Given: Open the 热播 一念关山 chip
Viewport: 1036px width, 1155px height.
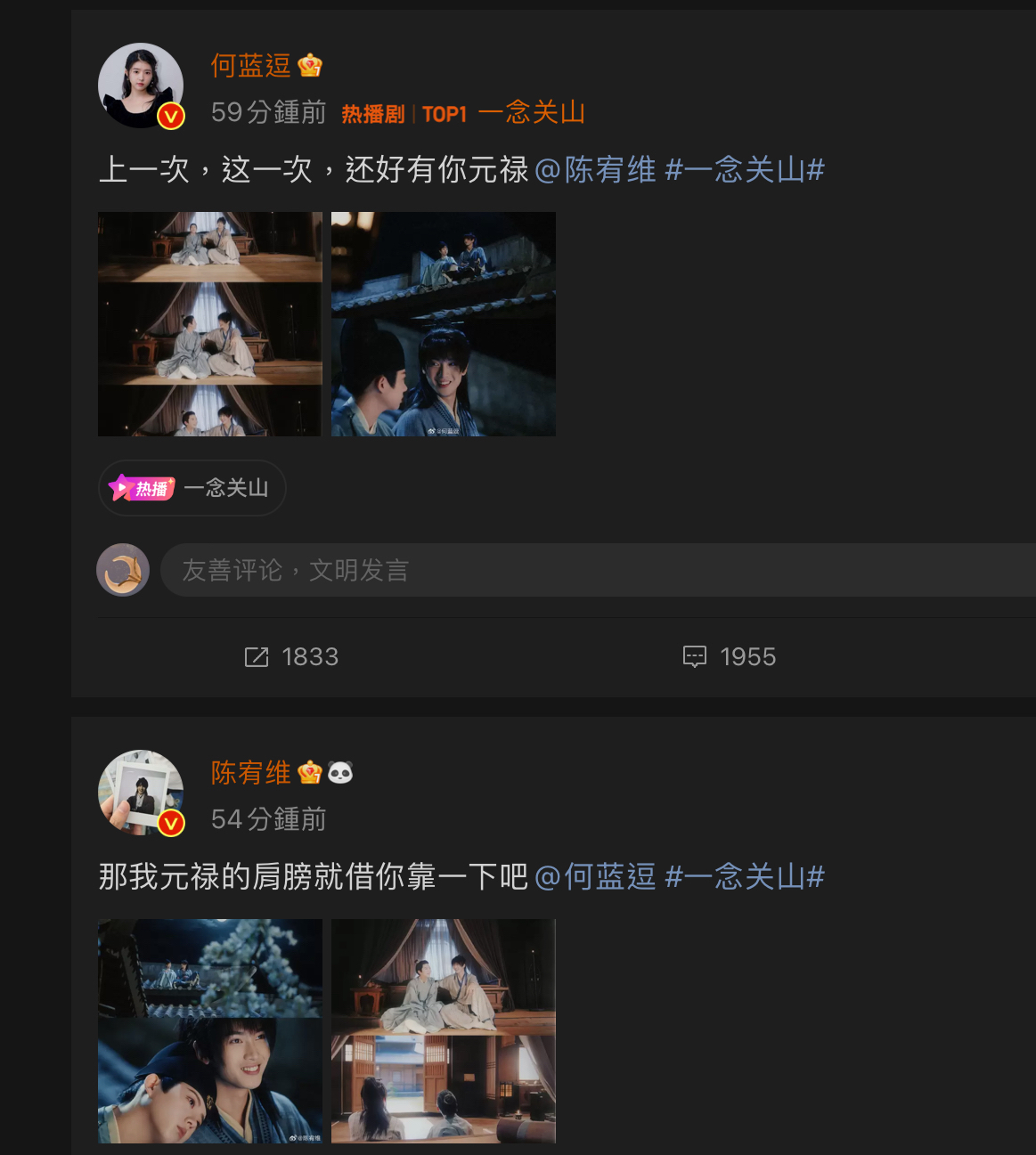Looking at the screenshot, I should coord(192,488).
